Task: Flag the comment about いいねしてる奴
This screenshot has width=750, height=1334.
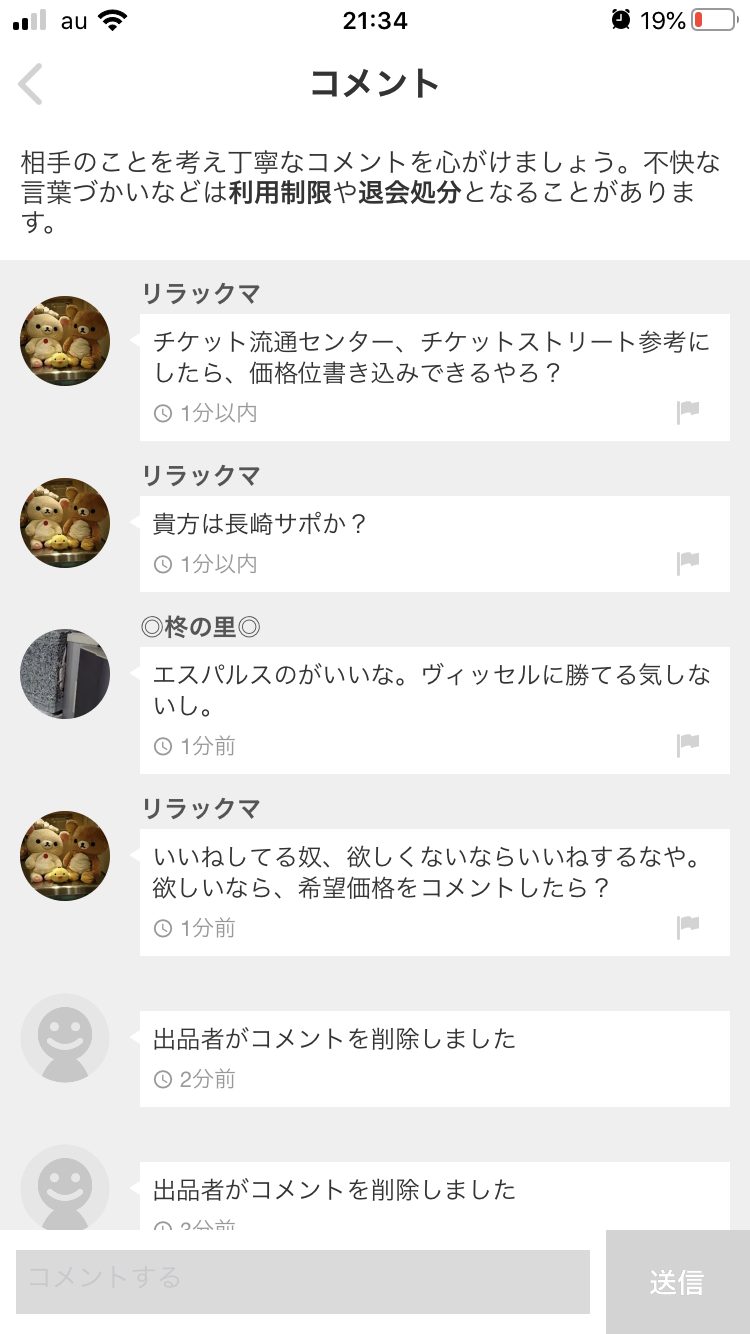Action: (x=688, y=927)
